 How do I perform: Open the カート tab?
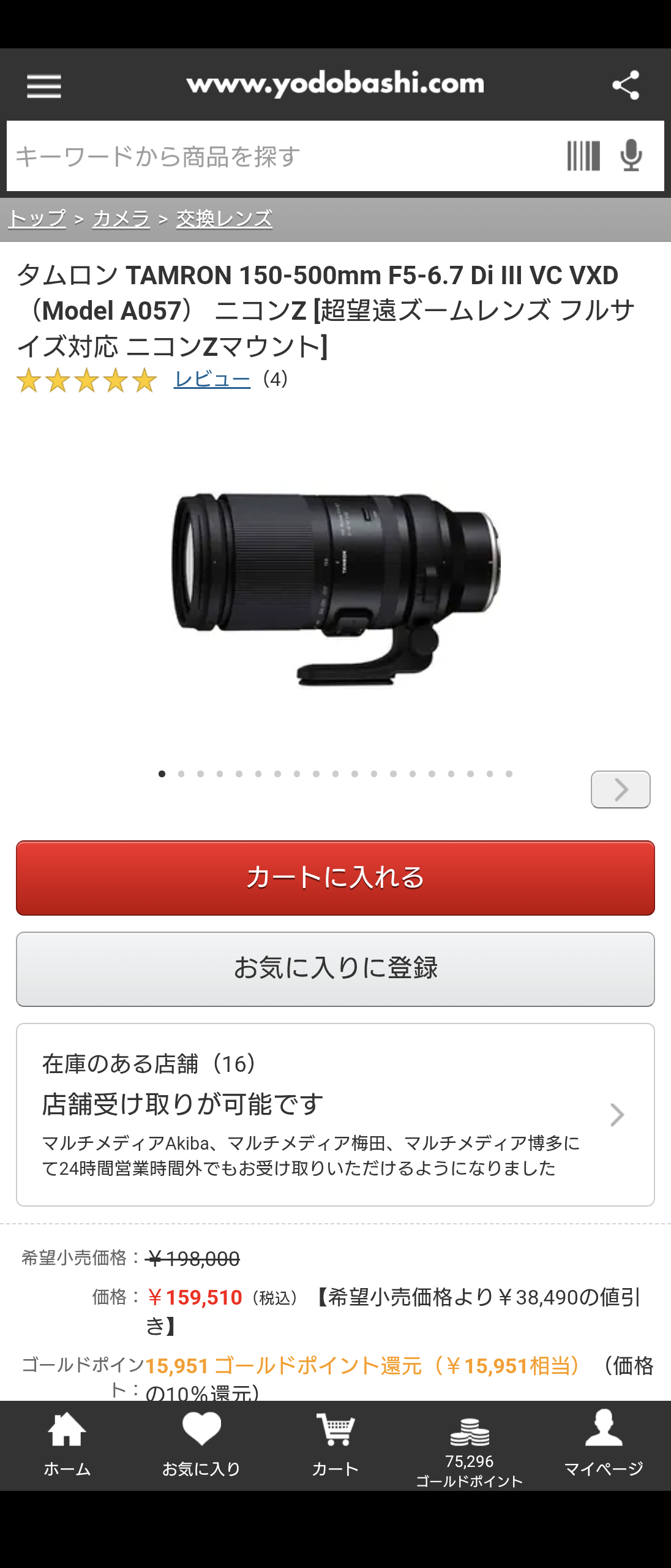(335, 1445)
